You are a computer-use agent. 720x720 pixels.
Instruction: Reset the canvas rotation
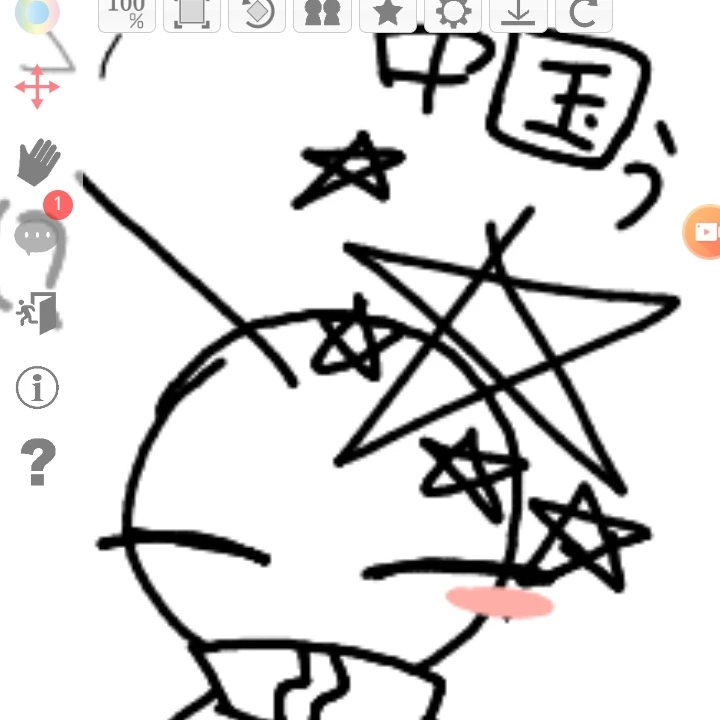[257, 13]
